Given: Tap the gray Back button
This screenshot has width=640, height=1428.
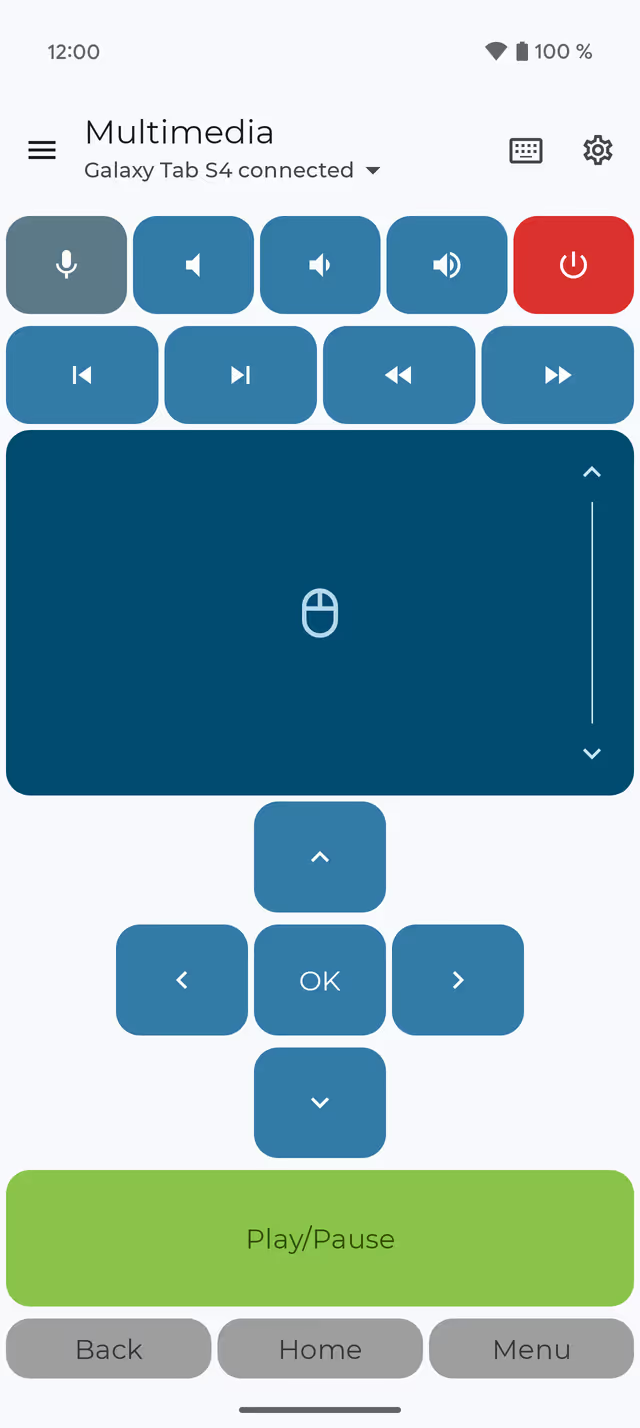Looking at the screenshot, I should coord(109,1349).
